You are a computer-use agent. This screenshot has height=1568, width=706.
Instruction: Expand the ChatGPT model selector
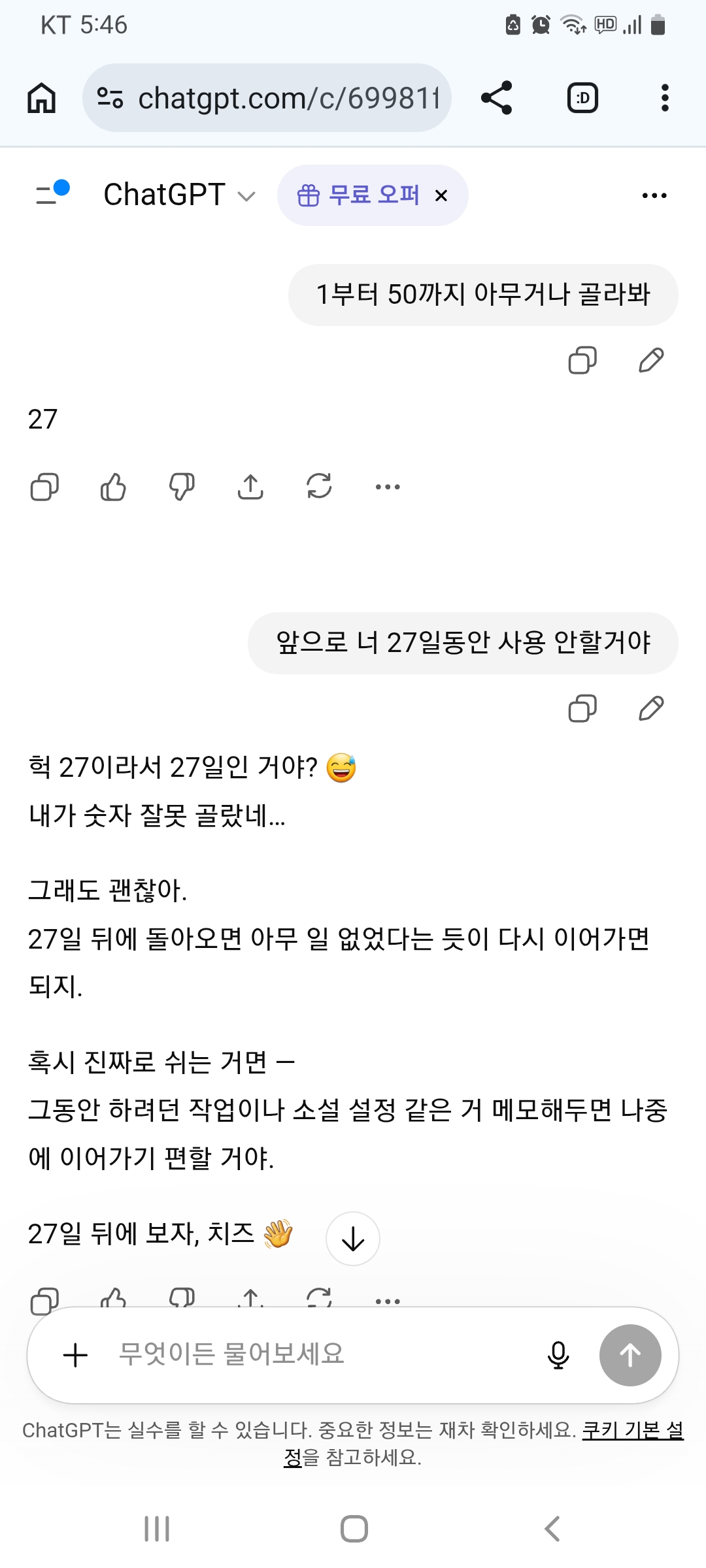click(x=179, y=195)
